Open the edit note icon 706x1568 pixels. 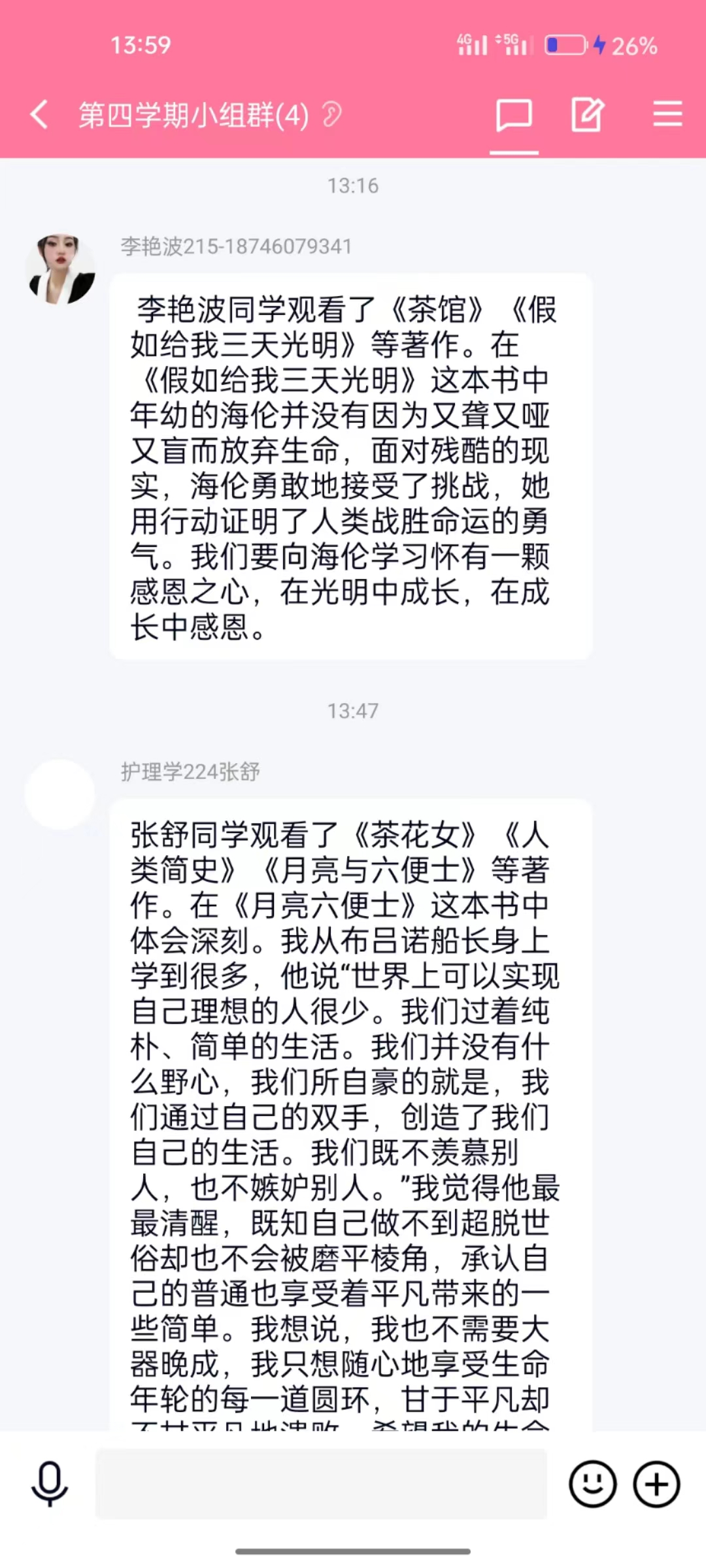pyautogui.click(x=587, y=115)
